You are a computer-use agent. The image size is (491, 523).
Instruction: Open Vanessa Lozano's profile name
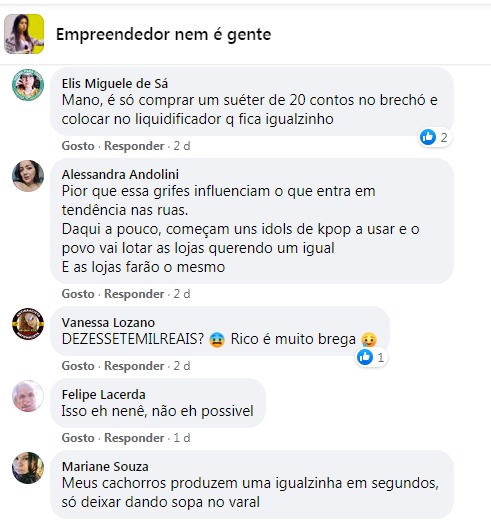click(108, 323)
